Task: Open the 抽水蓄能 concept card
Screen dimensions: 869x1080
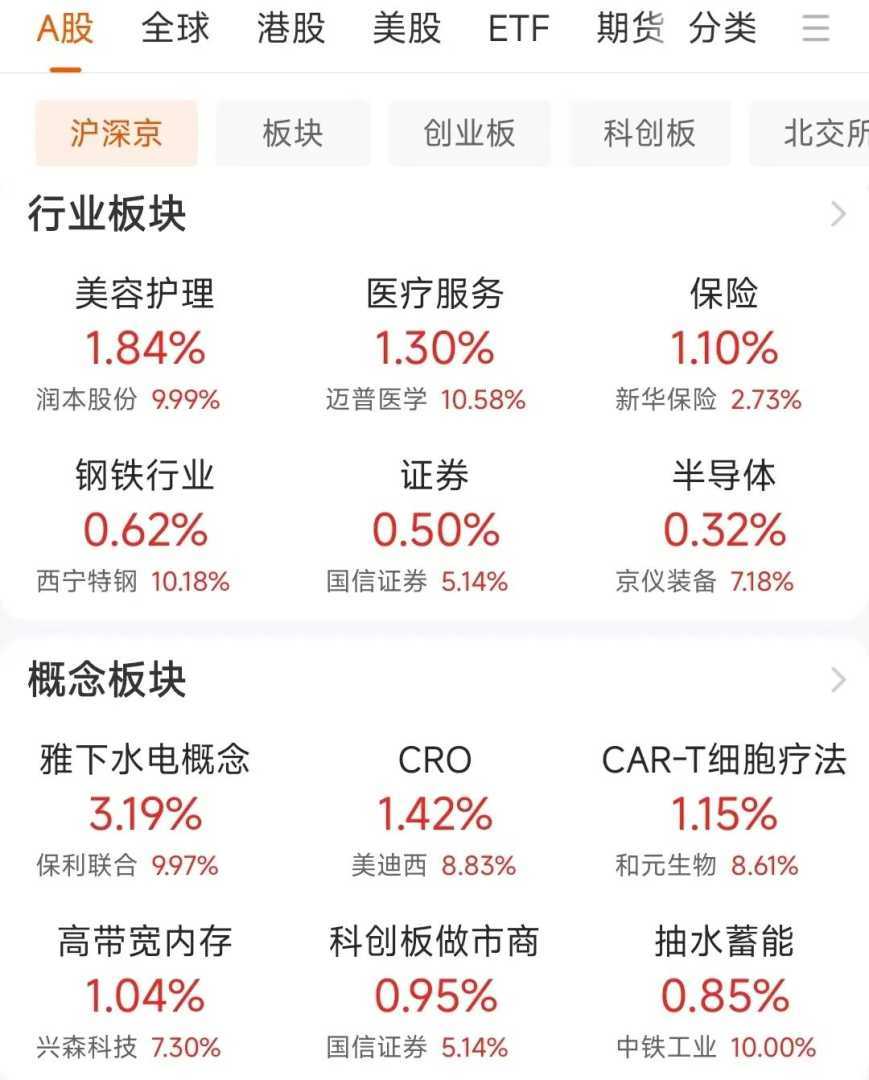Action: 723,993
